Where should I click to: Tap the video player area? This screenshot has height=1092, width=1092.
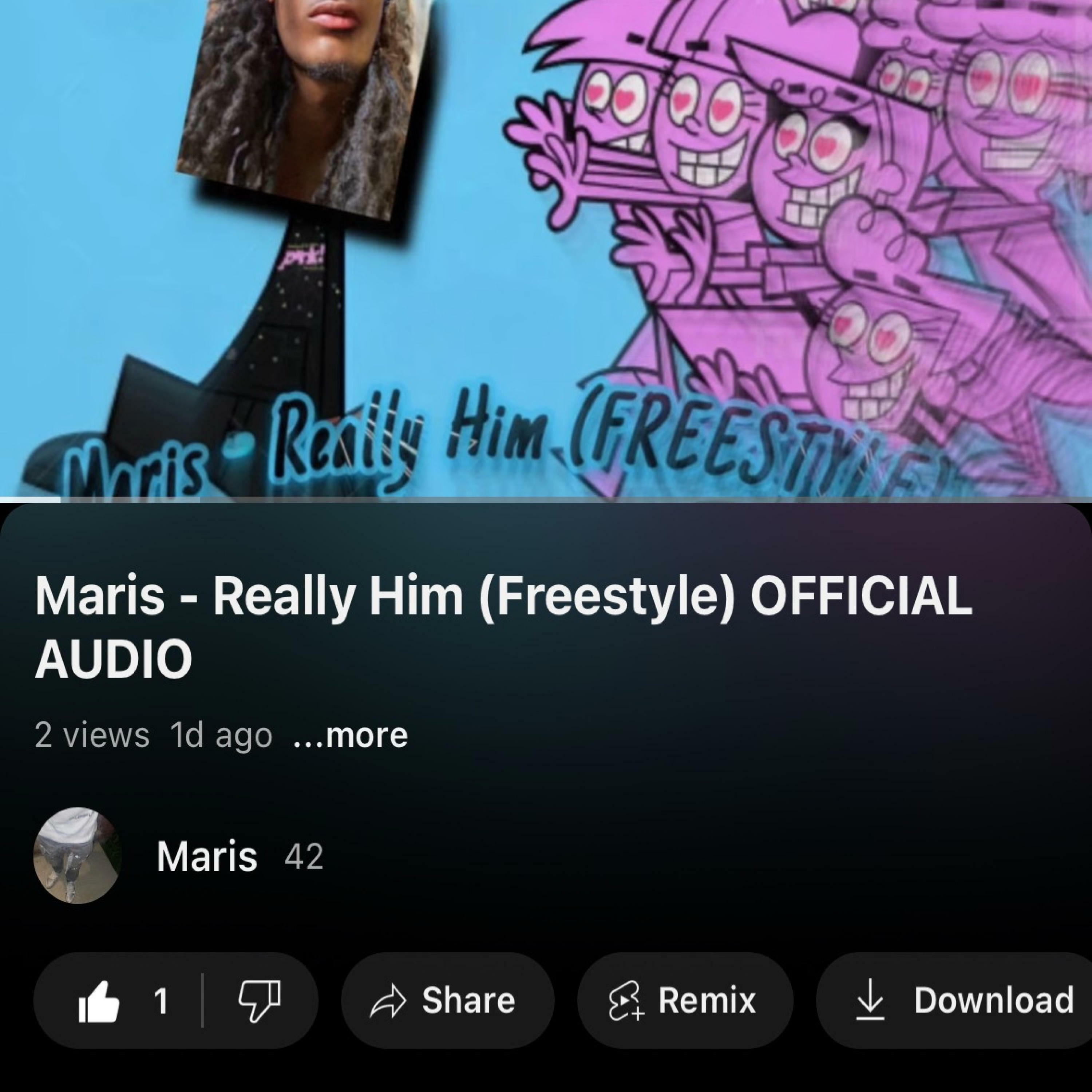[x=546, y=249]
